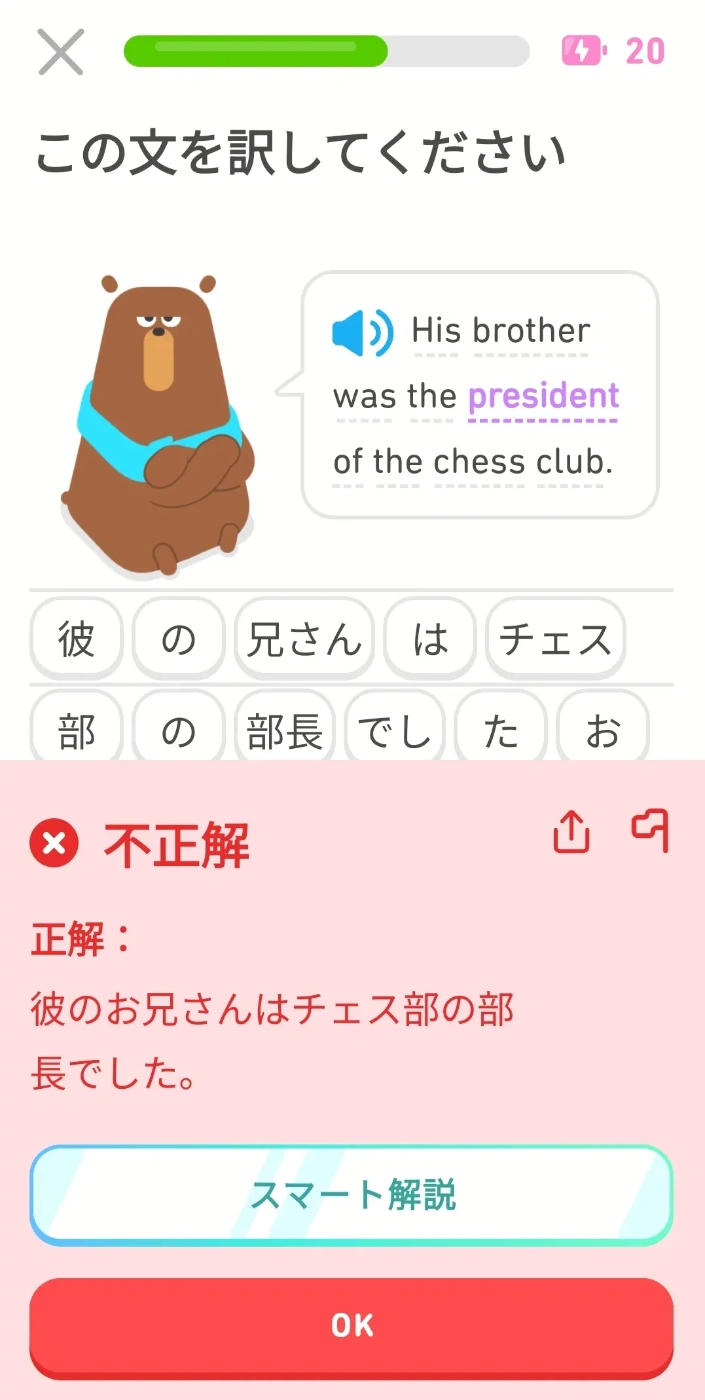Screen dimensions: 705x1400
Task: Select the 彼 word tile
Action: tap(76, 639)
